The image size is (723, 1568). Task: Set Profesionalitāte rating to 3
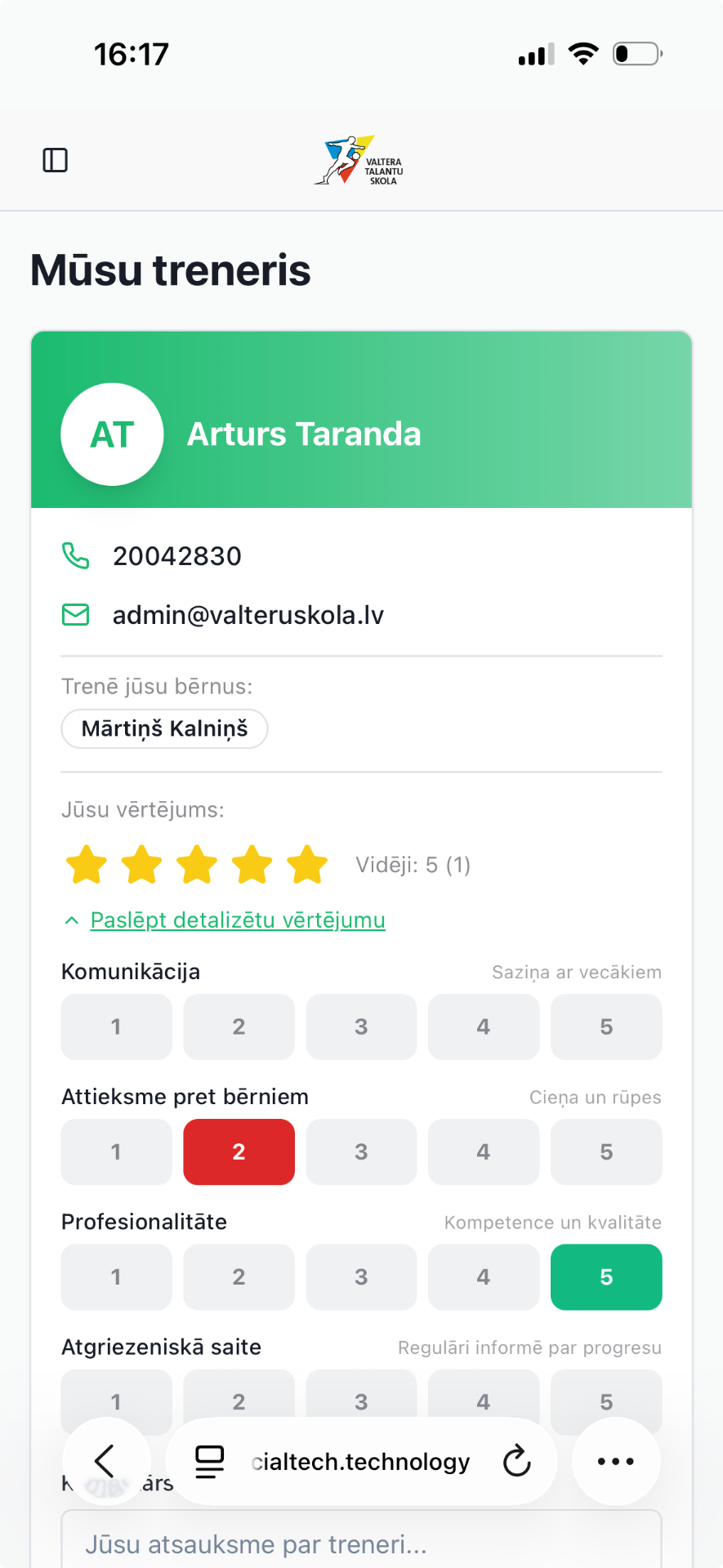pos(361,1276)
